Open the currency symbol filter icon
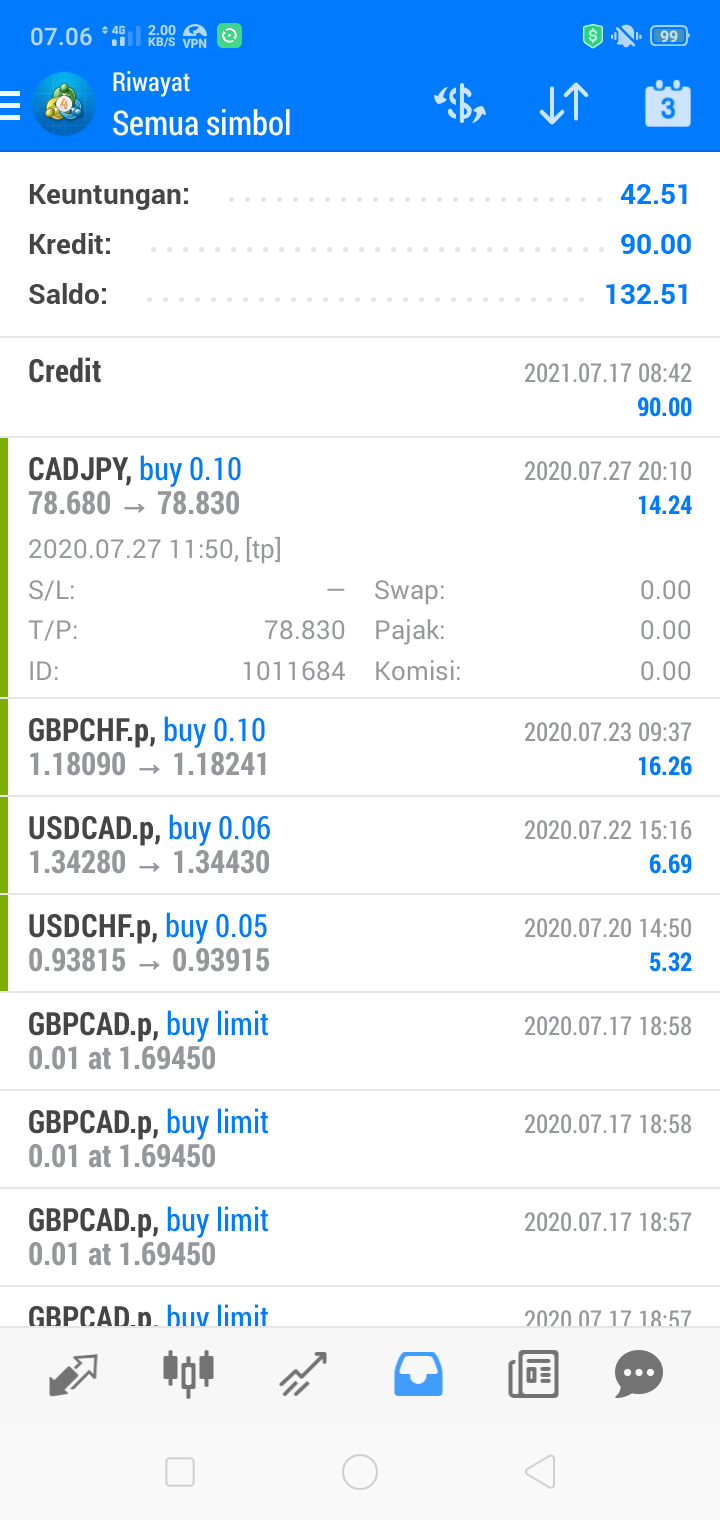 click(460, 104)
